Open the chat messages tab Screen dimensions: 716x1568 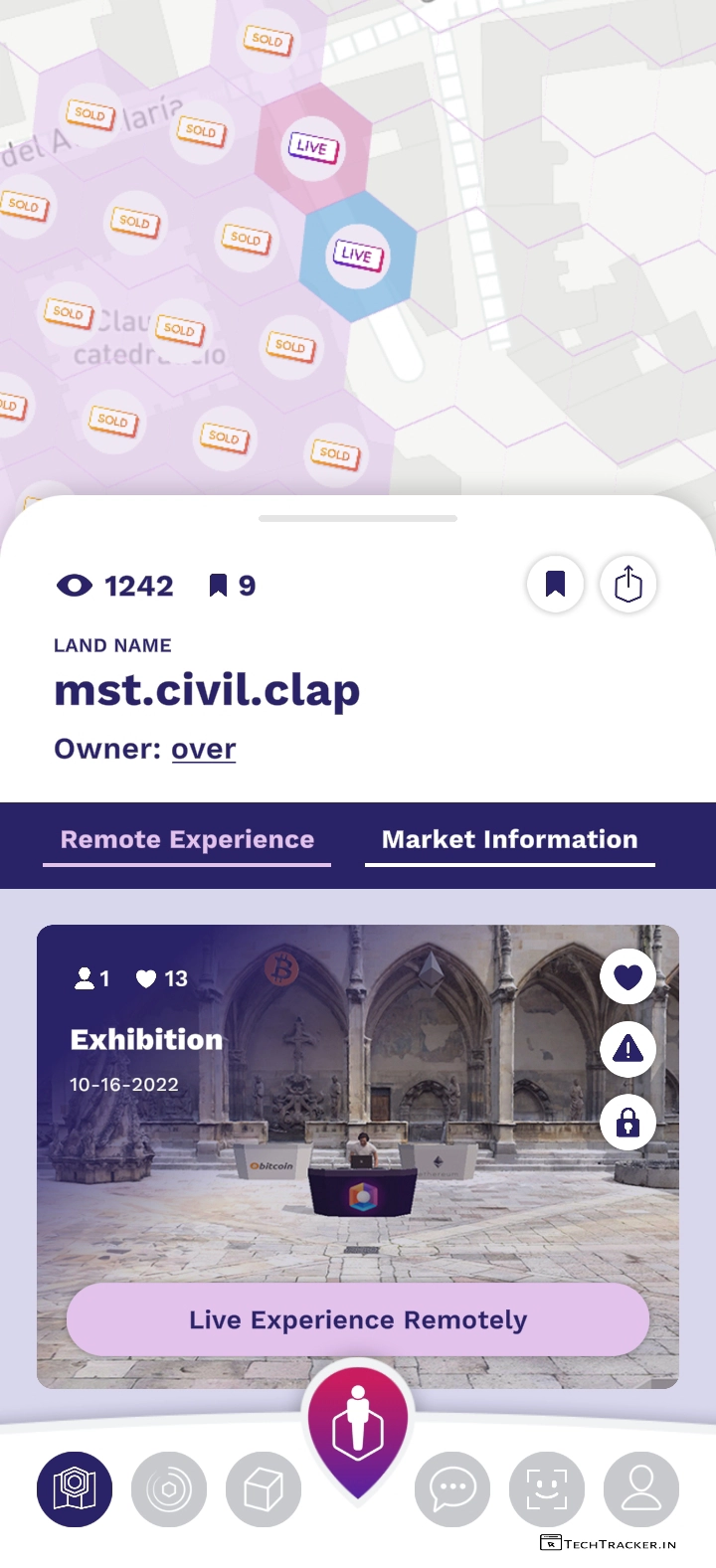[452, 1488]
